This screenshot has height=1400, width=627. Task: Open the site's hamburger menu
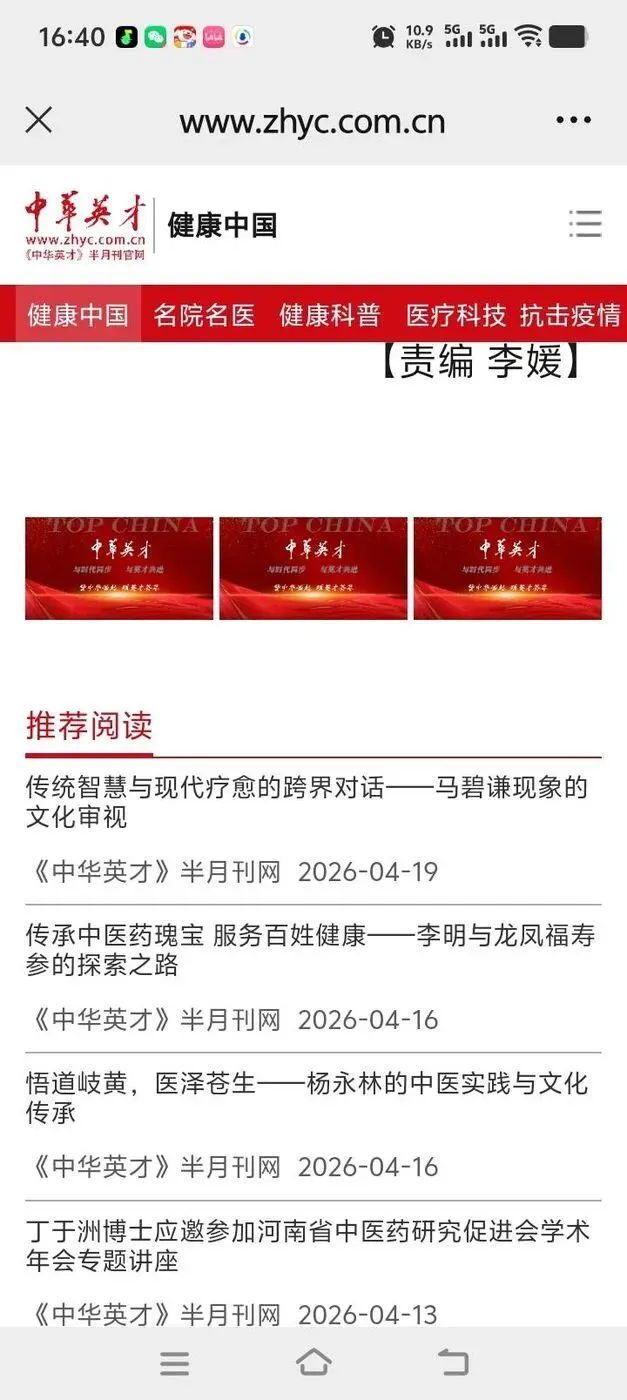585,224
